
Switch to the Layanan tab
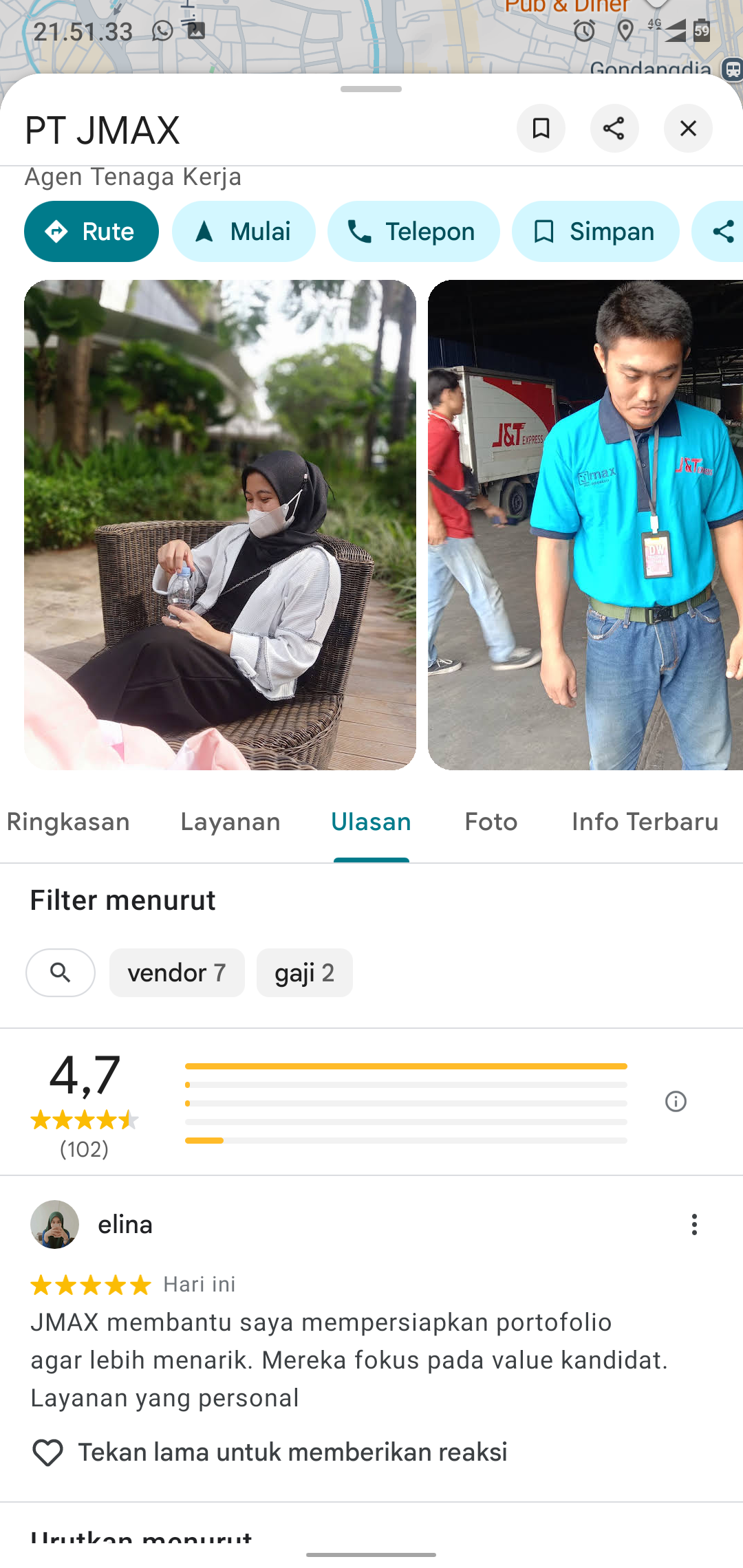coord(230,822)
